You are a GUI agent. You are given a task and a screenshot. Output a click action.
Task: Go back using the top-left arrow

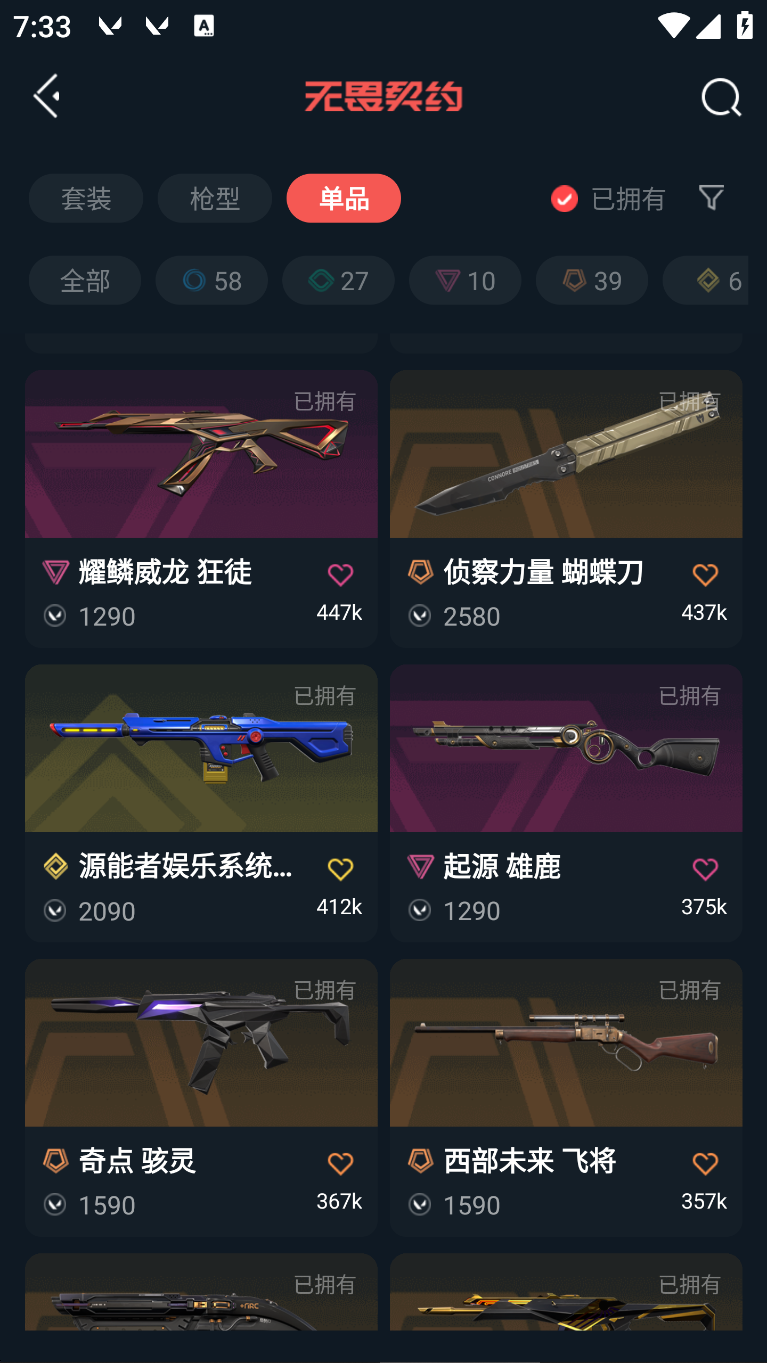[47, 96]
